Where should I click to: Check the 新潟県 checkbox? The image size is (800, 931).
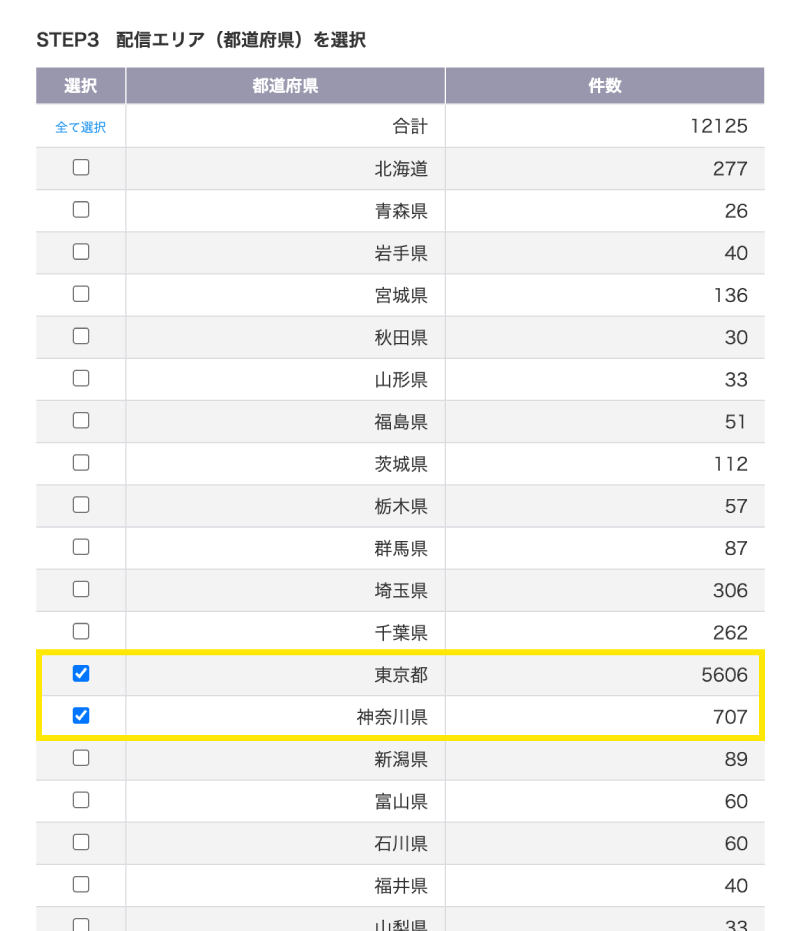(81, 758)
